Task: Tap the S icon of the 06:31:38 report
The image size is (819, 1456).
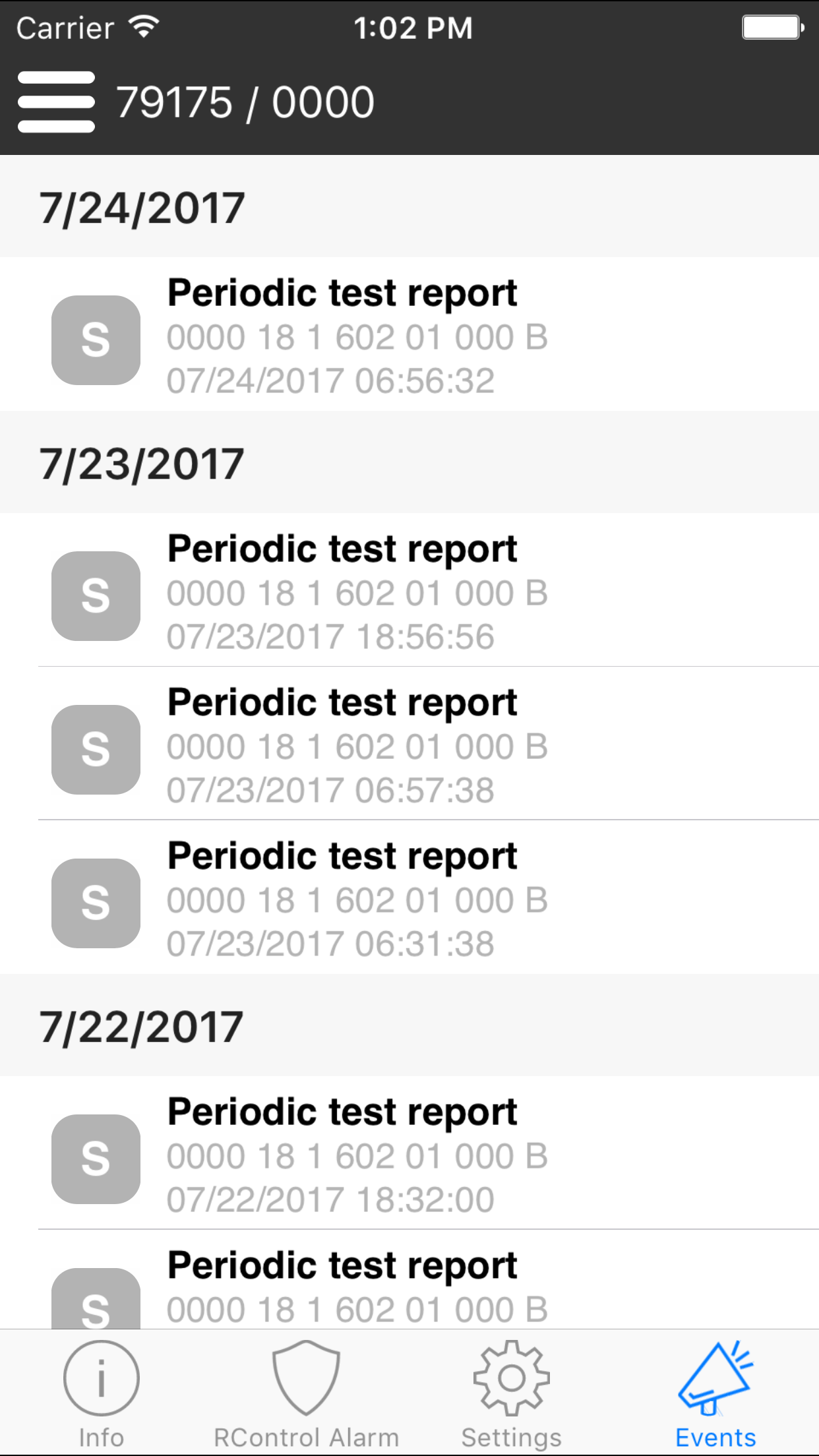Action: tap(96, 903)
